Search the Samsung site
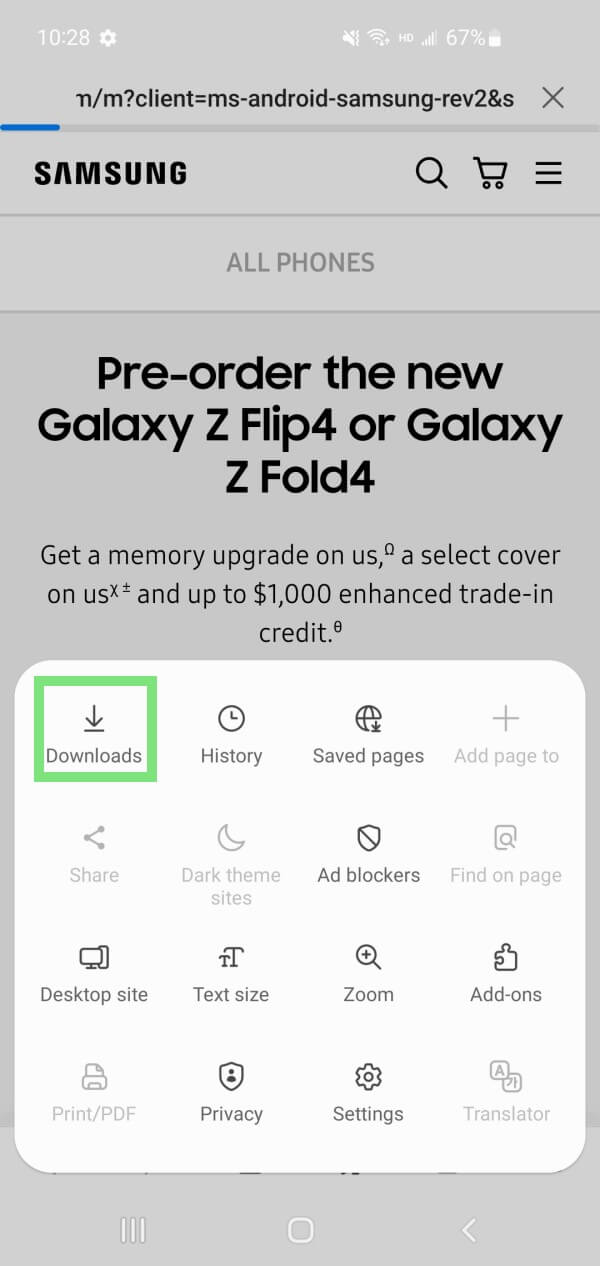 [x=431, y=173]
